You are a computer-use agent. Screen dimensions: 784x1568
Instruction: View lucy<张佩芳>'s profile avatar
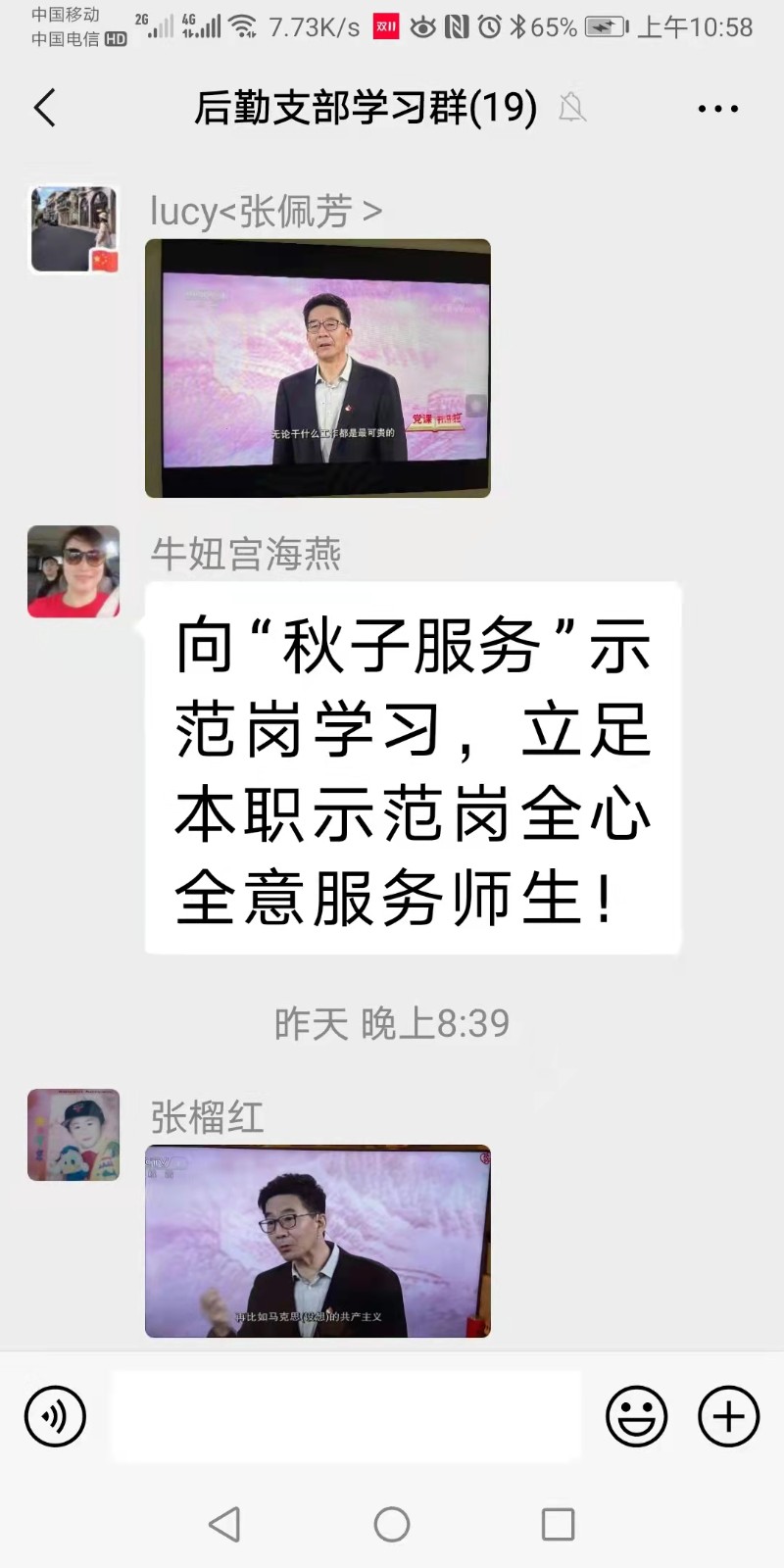73,229
